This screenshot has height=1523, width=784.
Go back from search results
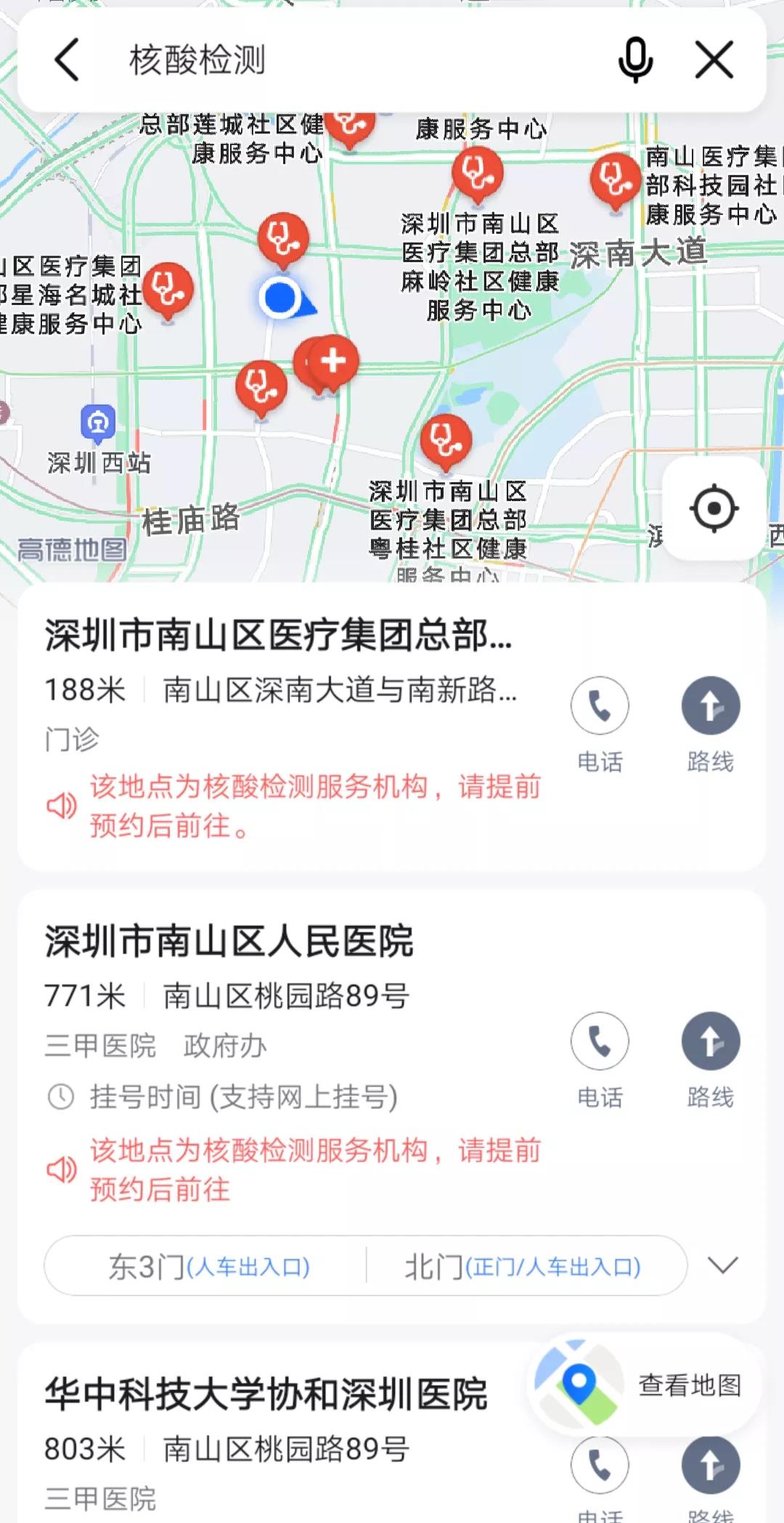pyautogui.click(x=67, y=60)
